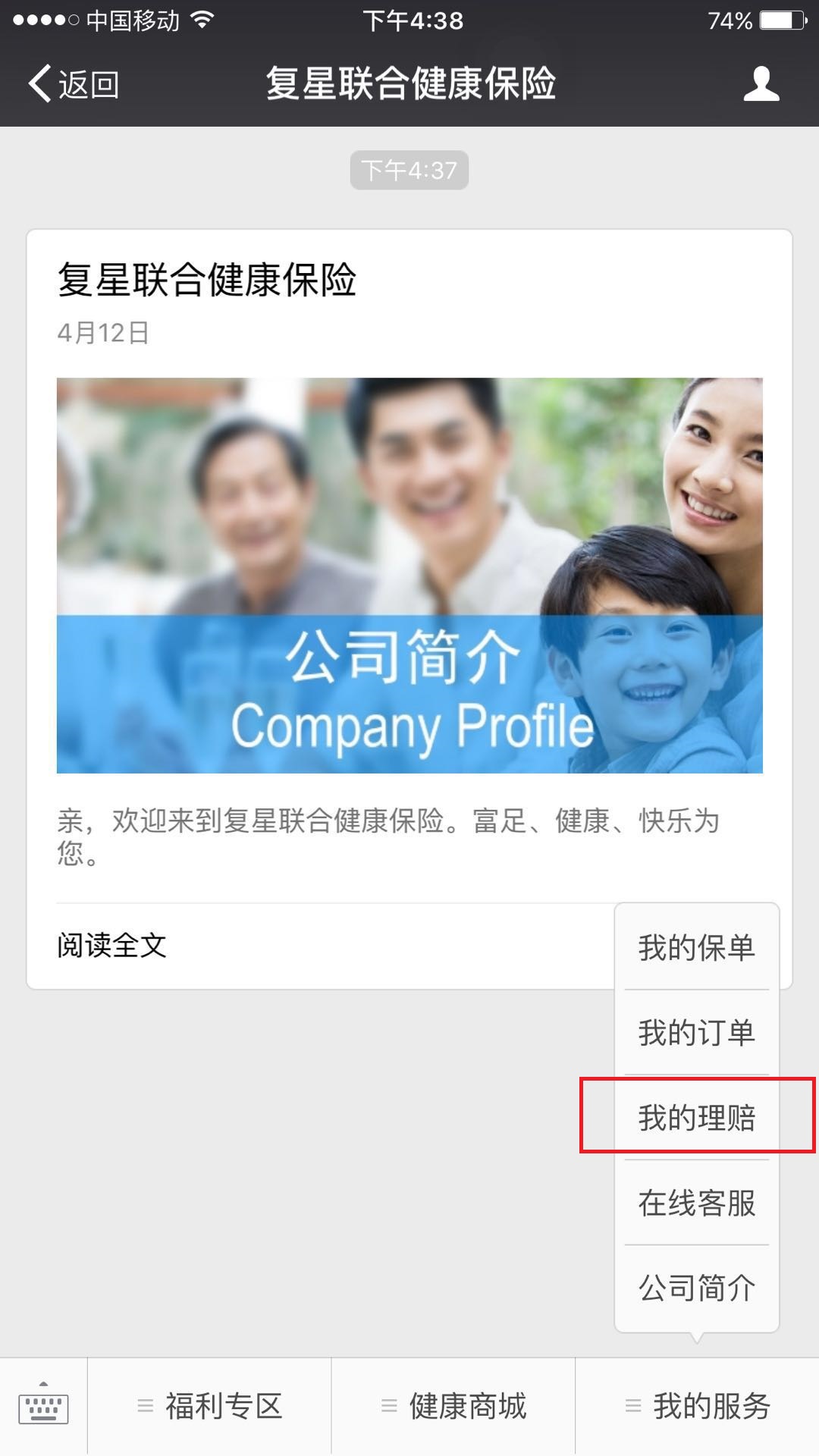Viewport: 819px width, 1456px height.
Task: Switch to keyboard input mode
Action: [x=43, y=1405]
